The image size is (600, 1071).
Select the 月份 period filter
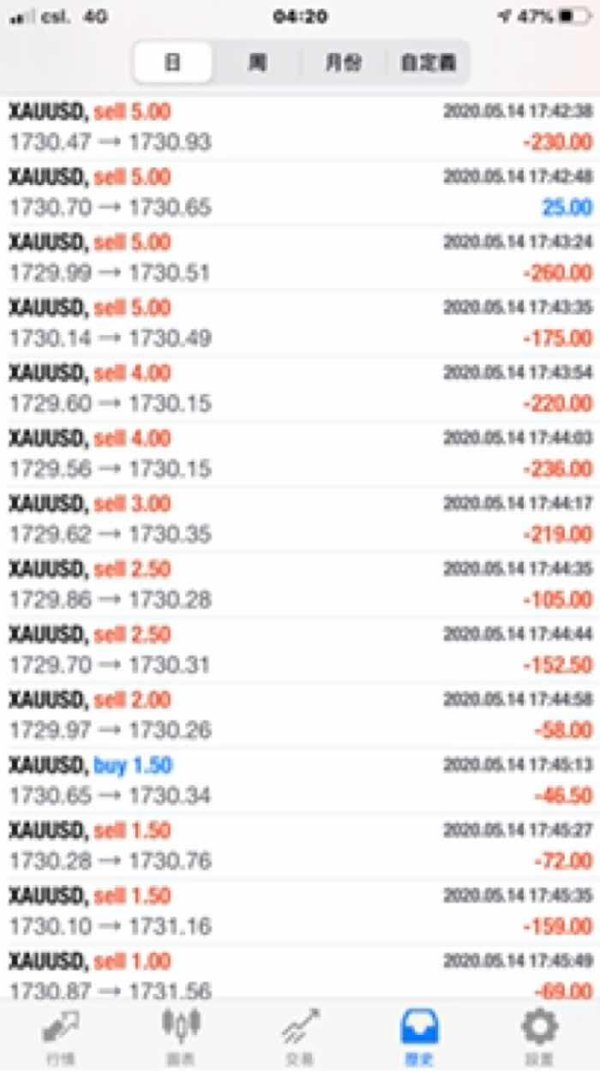[342, 64]
